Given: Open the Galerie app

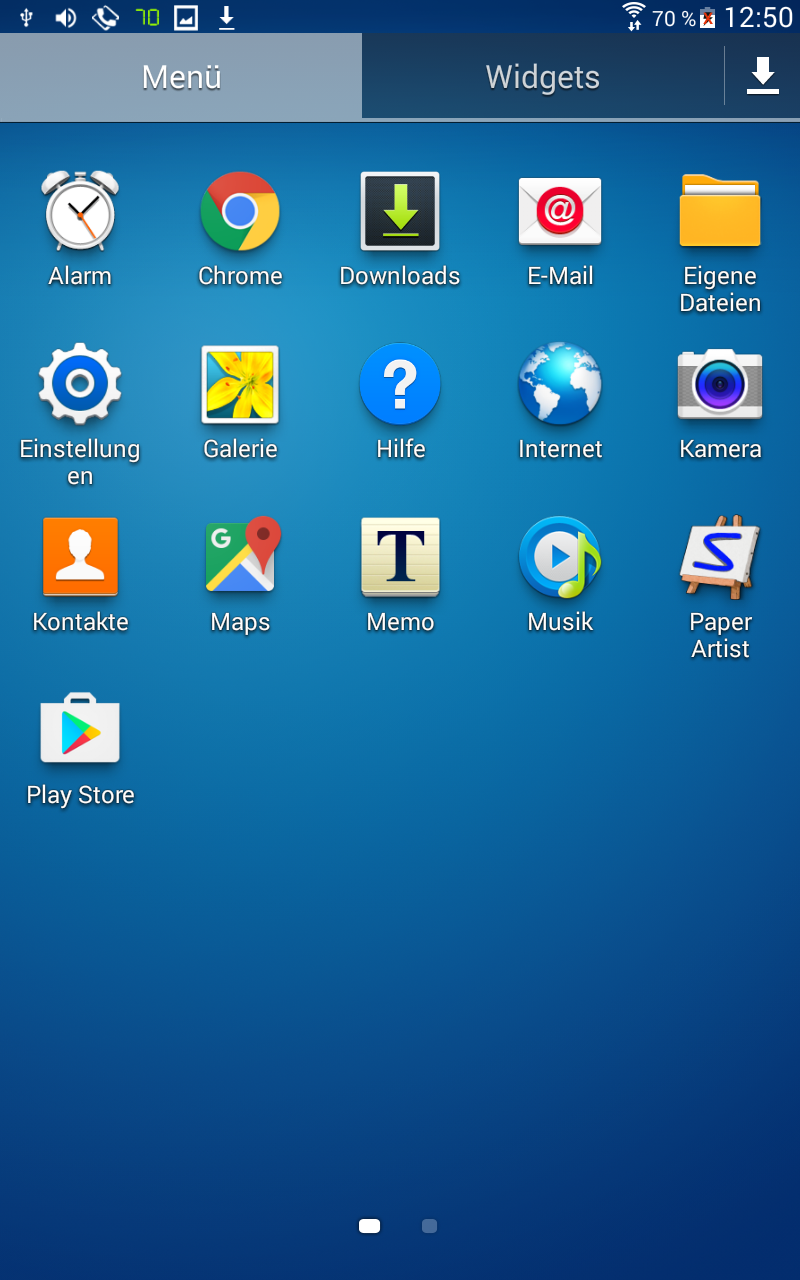Looking at the screenshot, I should [x=240, y=385].
